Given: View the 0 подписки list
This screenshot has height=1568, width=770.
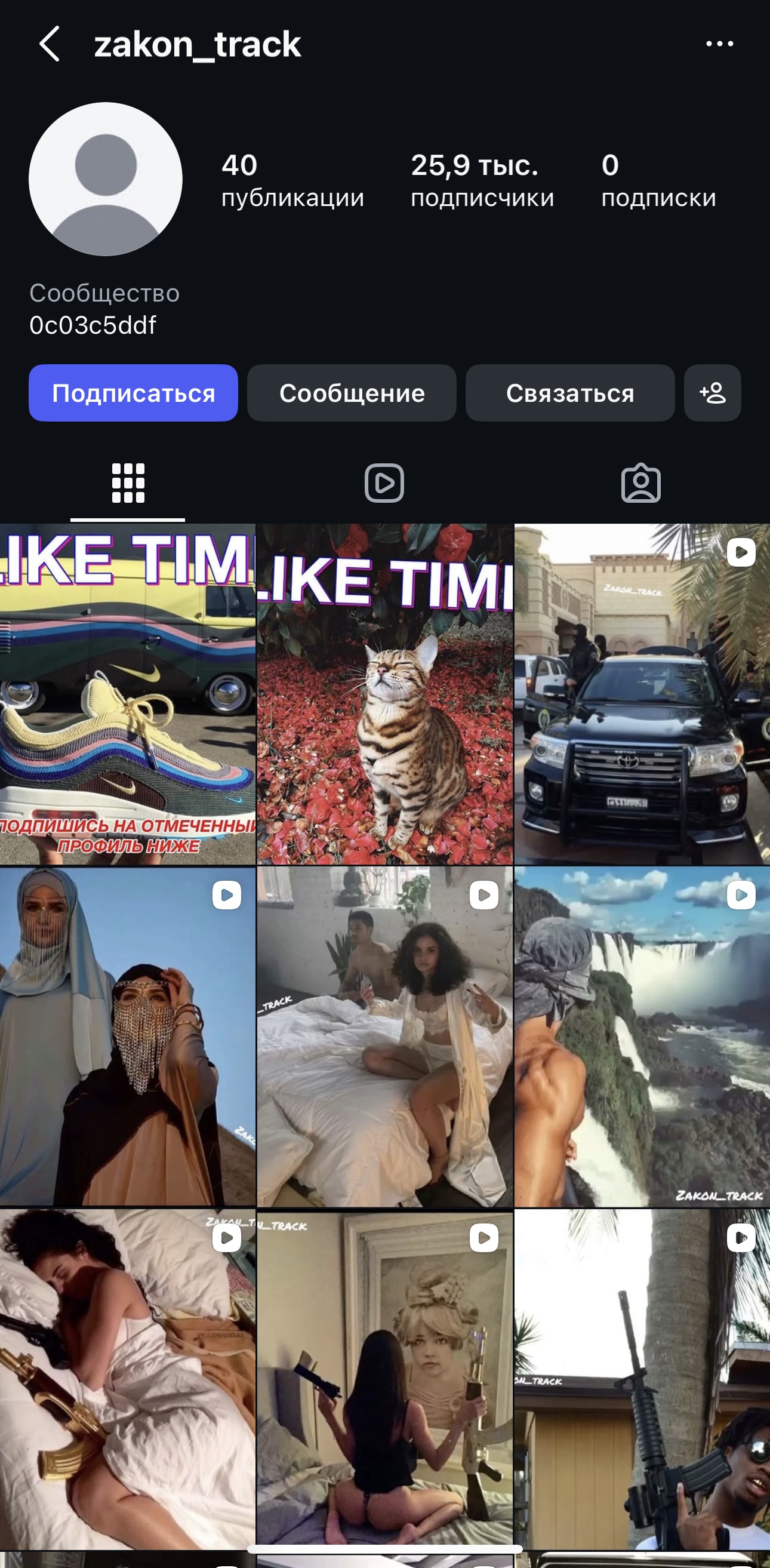Looking at the screenshot, I should click(658, 181).
